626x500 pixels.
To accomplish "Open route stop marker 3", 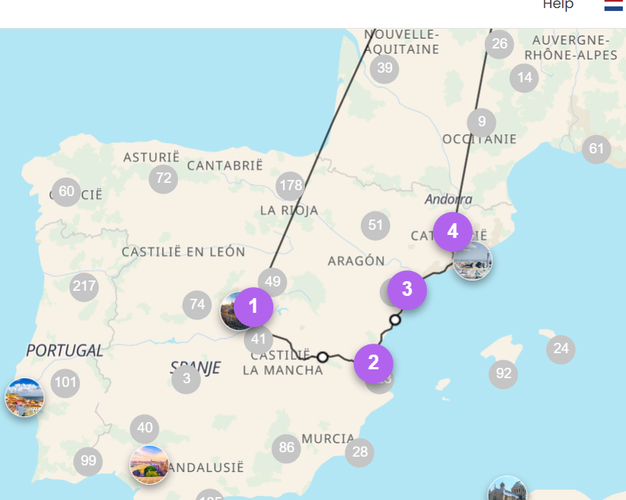I will coord(406,290).
